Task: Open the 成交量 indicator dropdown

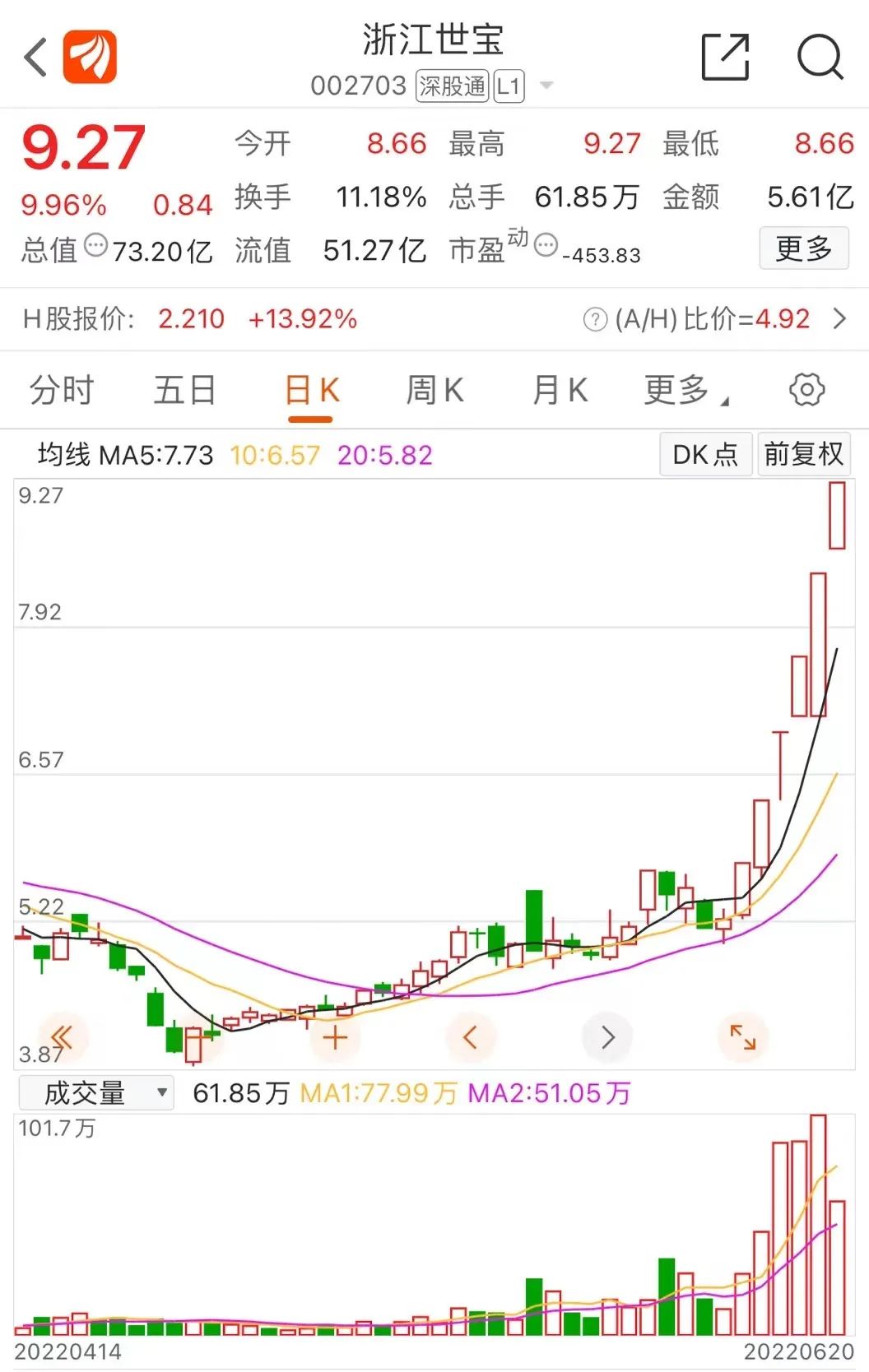Action: 96,1093
